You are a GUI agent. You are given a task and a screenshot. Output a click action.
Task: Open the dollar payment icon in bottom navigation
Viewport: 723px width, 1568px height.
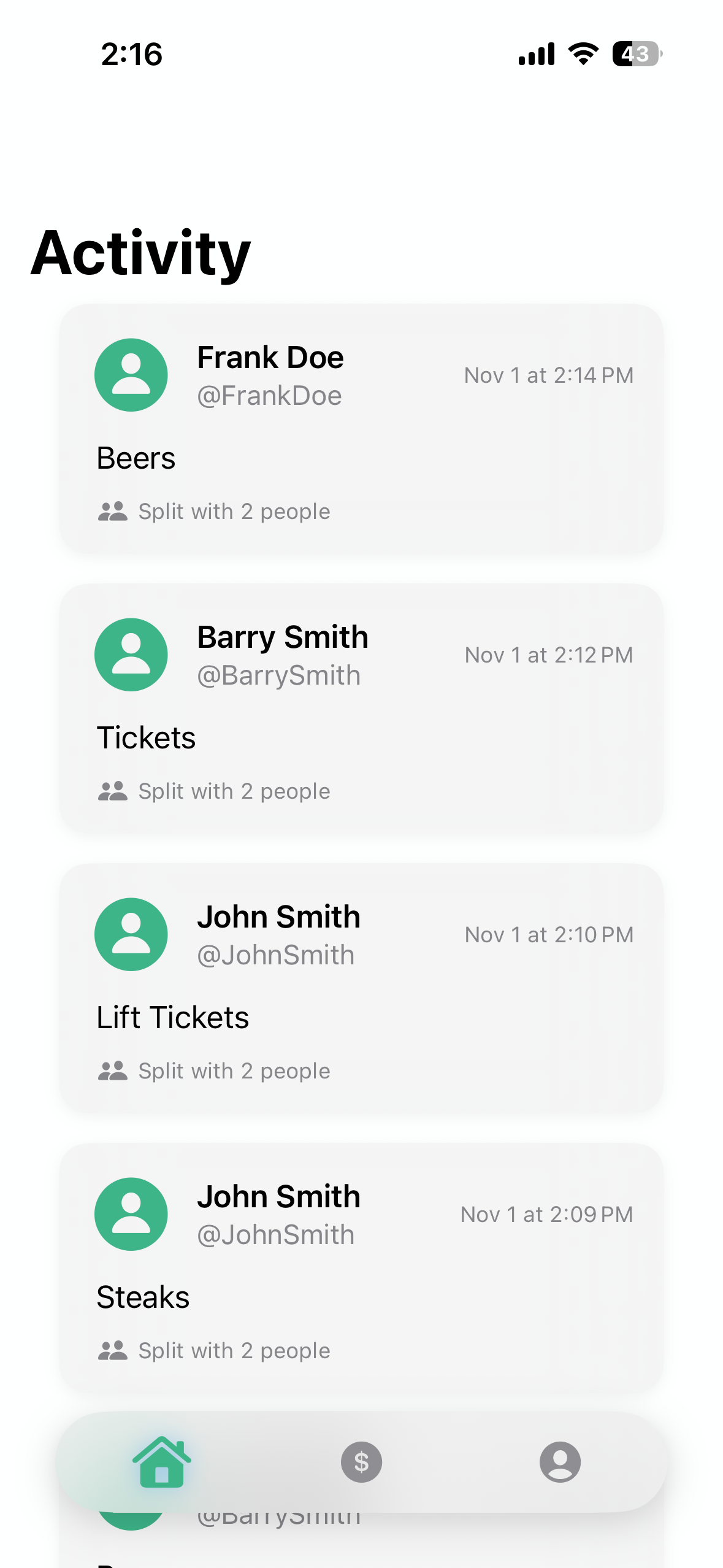[361, 1462]
